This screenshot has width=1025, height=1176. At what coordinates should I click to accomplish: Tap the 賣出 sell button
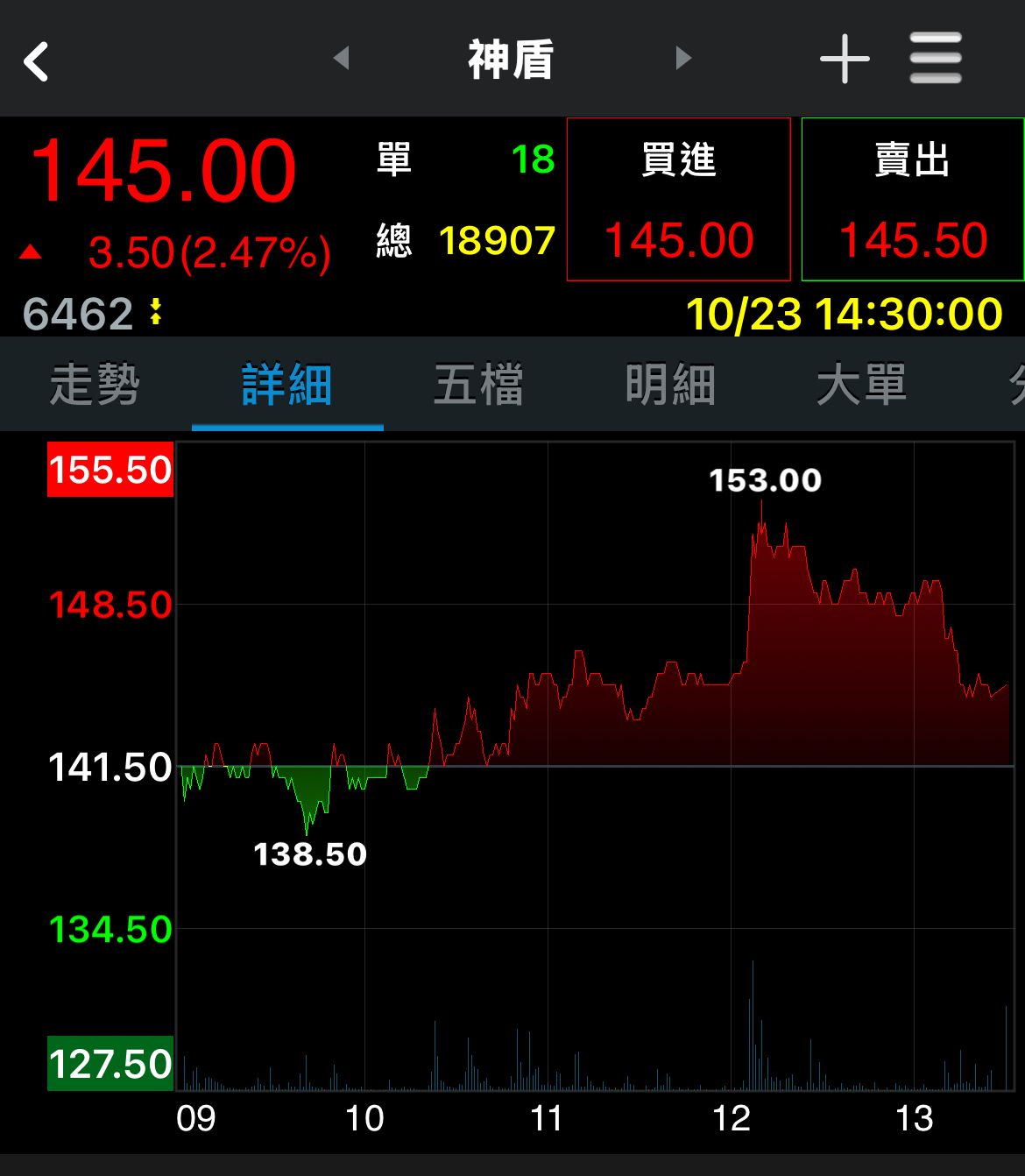pos(913,200)
